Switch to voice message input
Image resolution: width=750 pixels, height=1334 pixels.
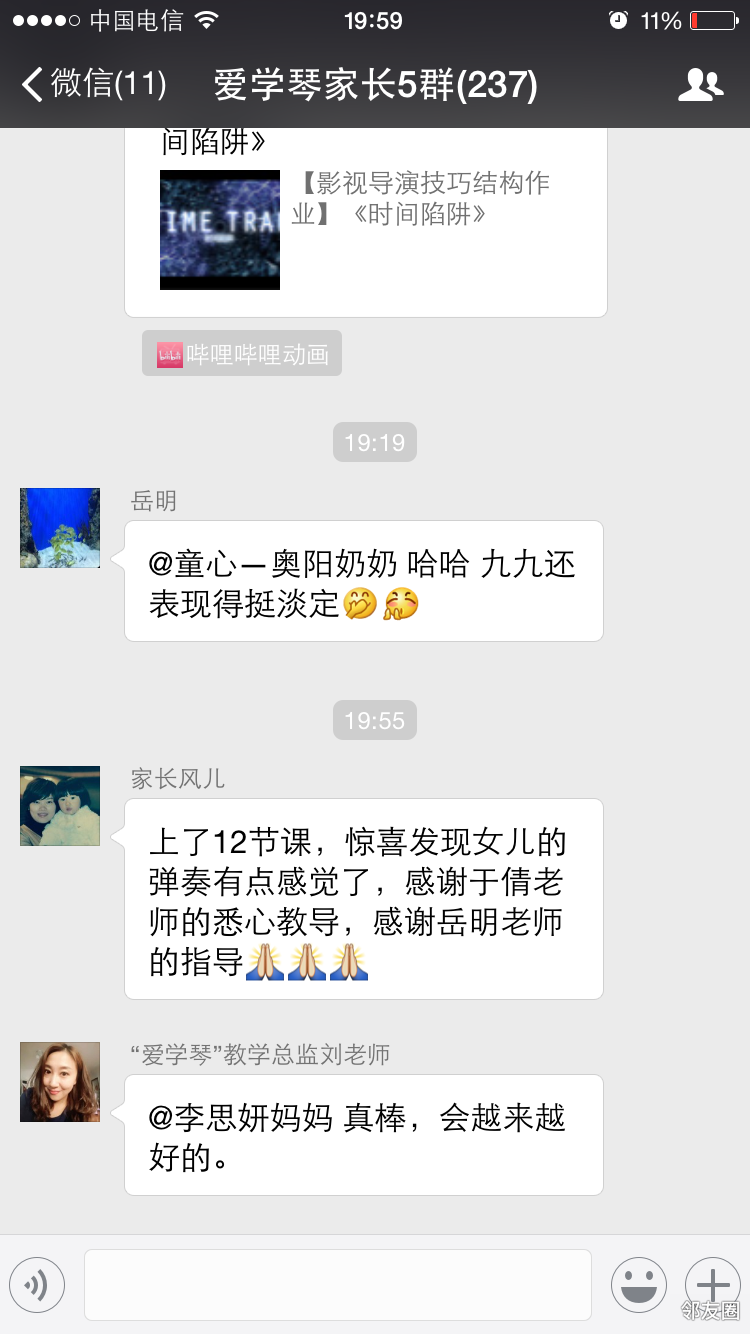37,1285
